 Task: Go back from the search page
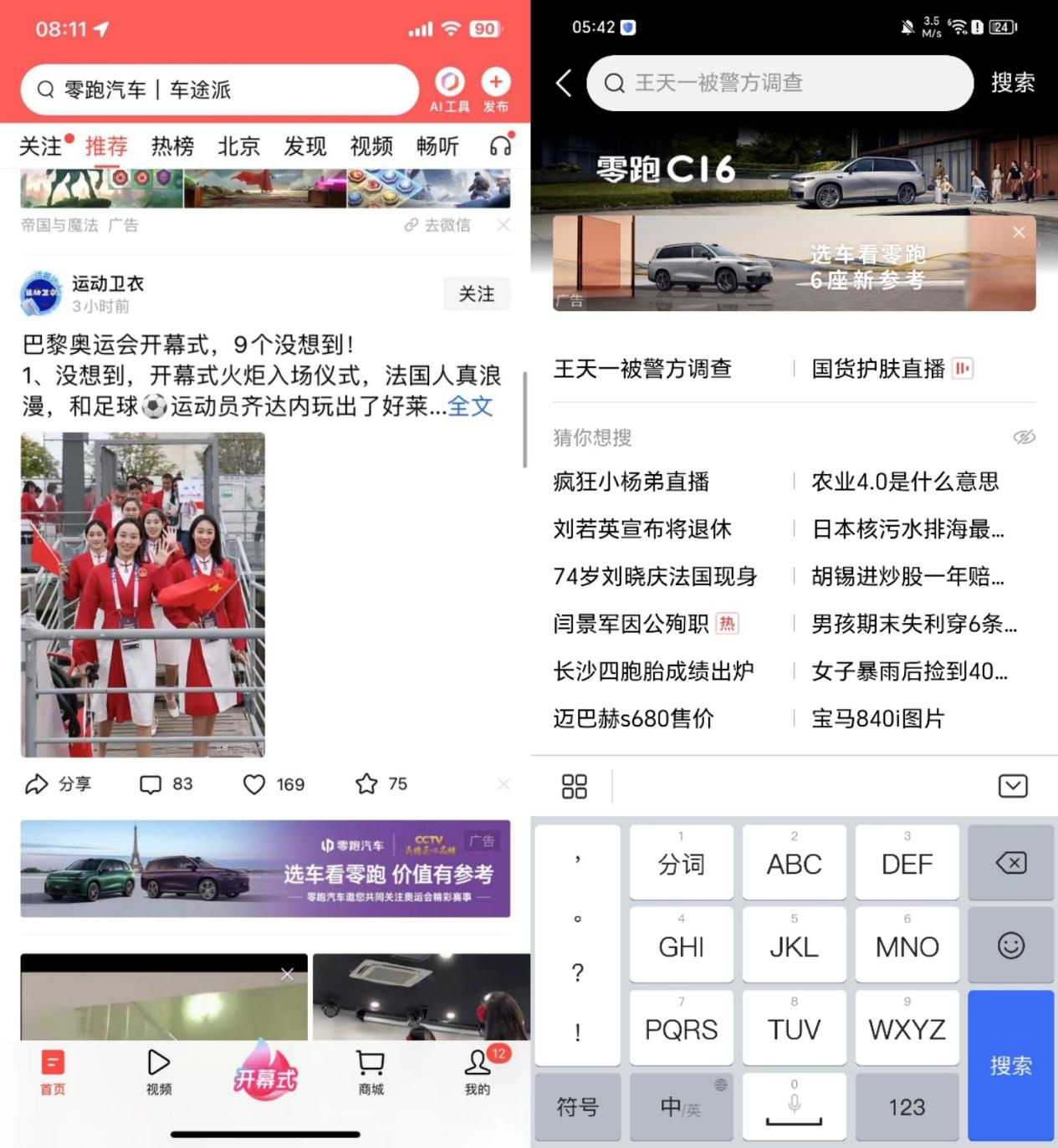point(564,83)
